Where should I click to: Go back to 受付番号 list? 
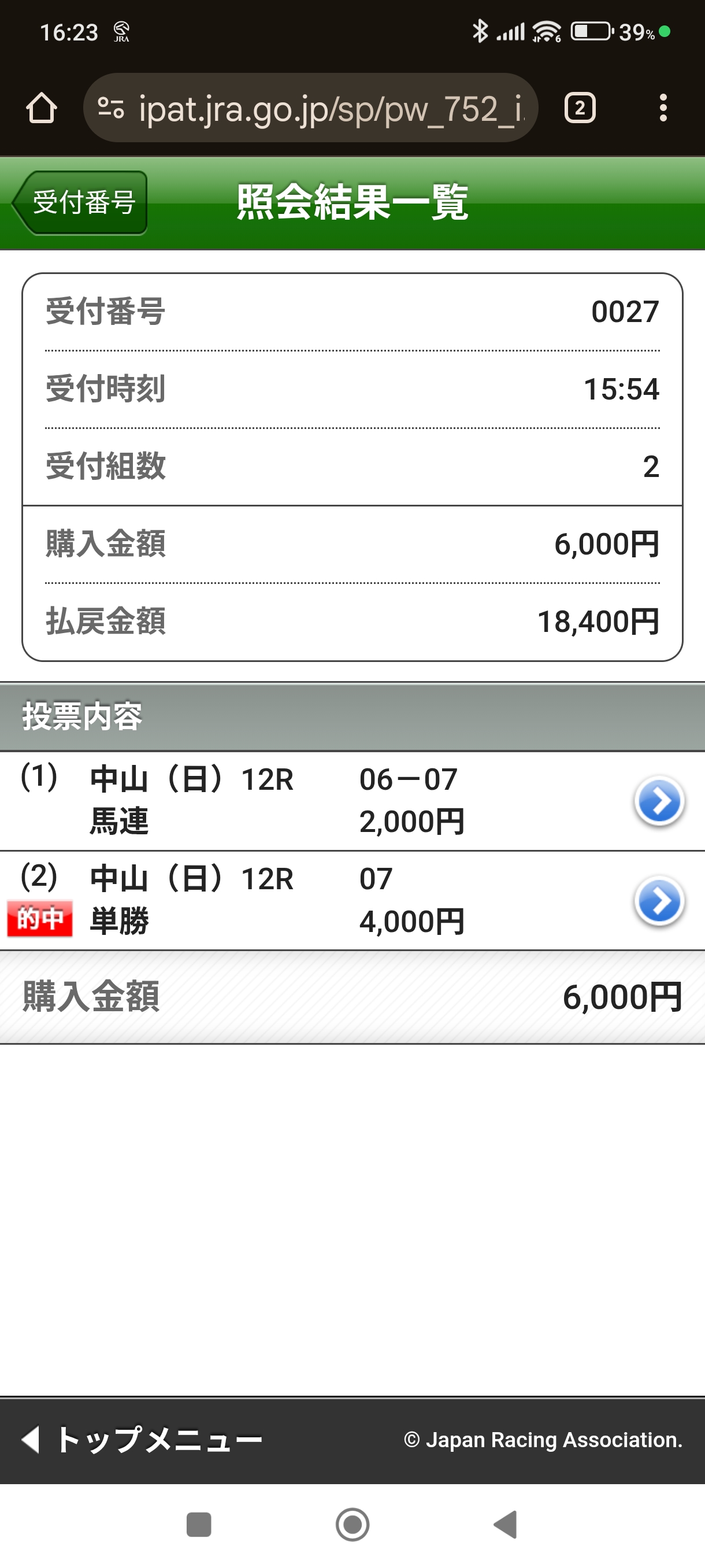pyautogui.click(x=80, y=203)
